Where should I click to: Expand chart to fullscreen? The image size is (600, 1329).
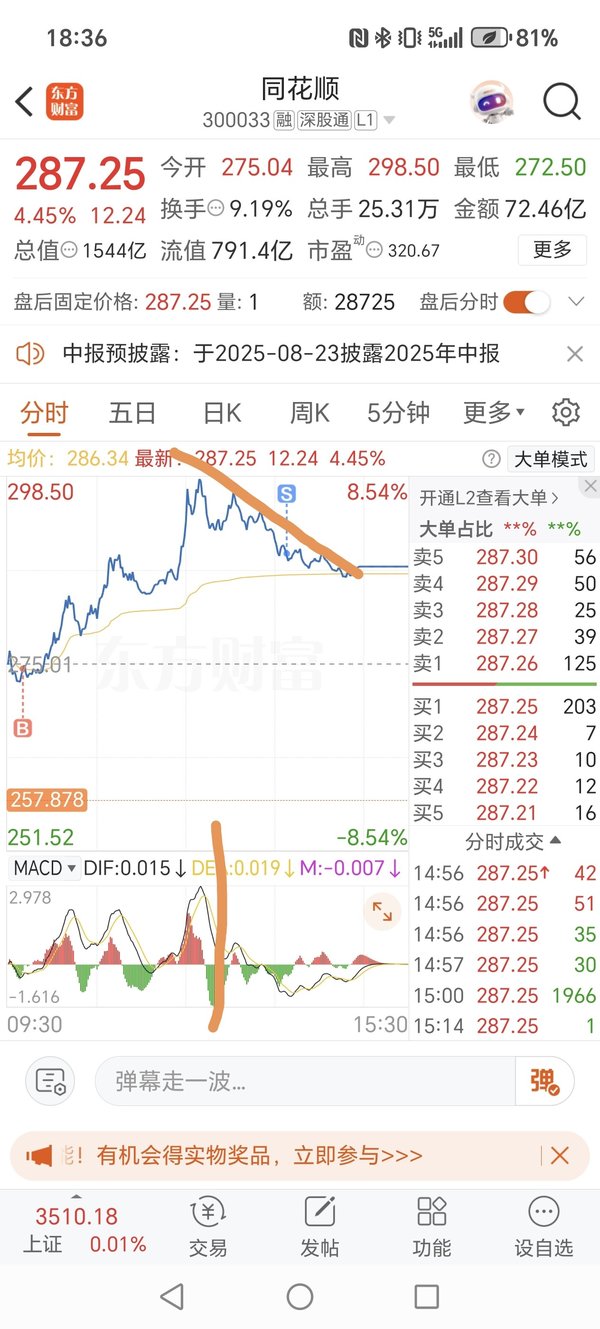click(x=382, y=911)
